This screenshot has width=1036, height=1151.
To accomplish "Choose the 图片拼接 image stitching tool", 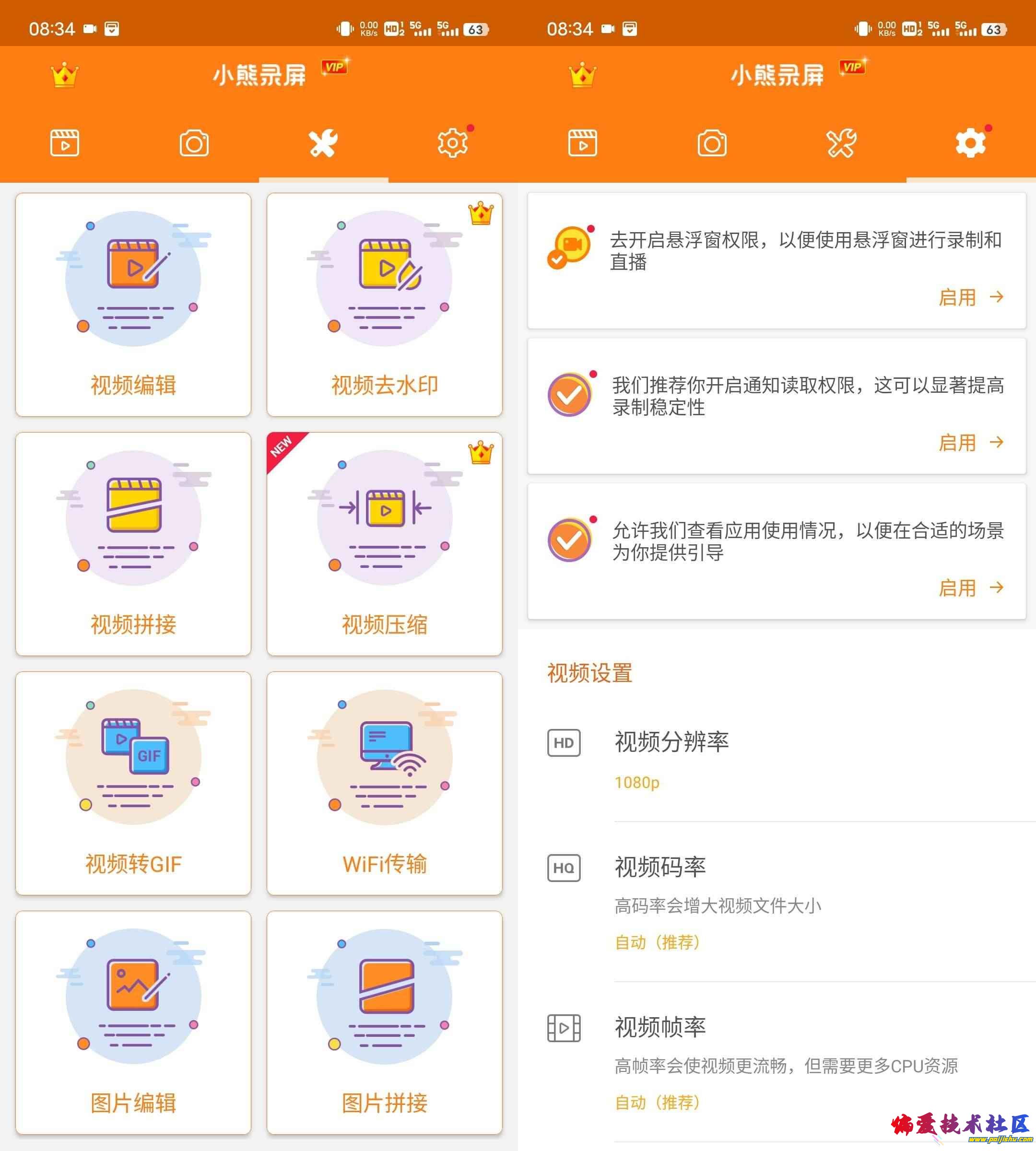I will pyautogui.click(x=384, y=1022).
